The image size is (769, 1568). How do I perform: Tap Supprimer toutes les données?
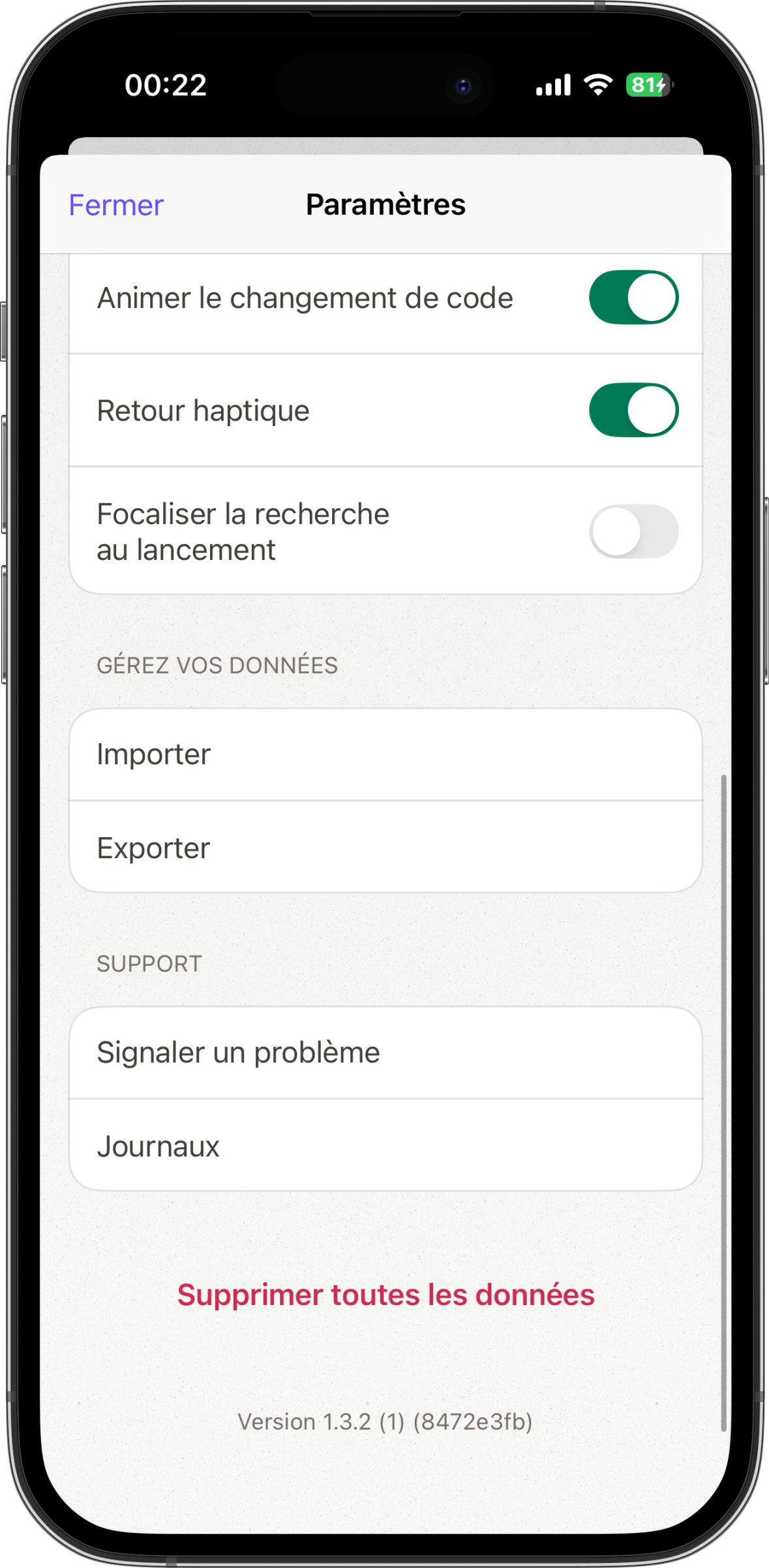(385, 1295)
